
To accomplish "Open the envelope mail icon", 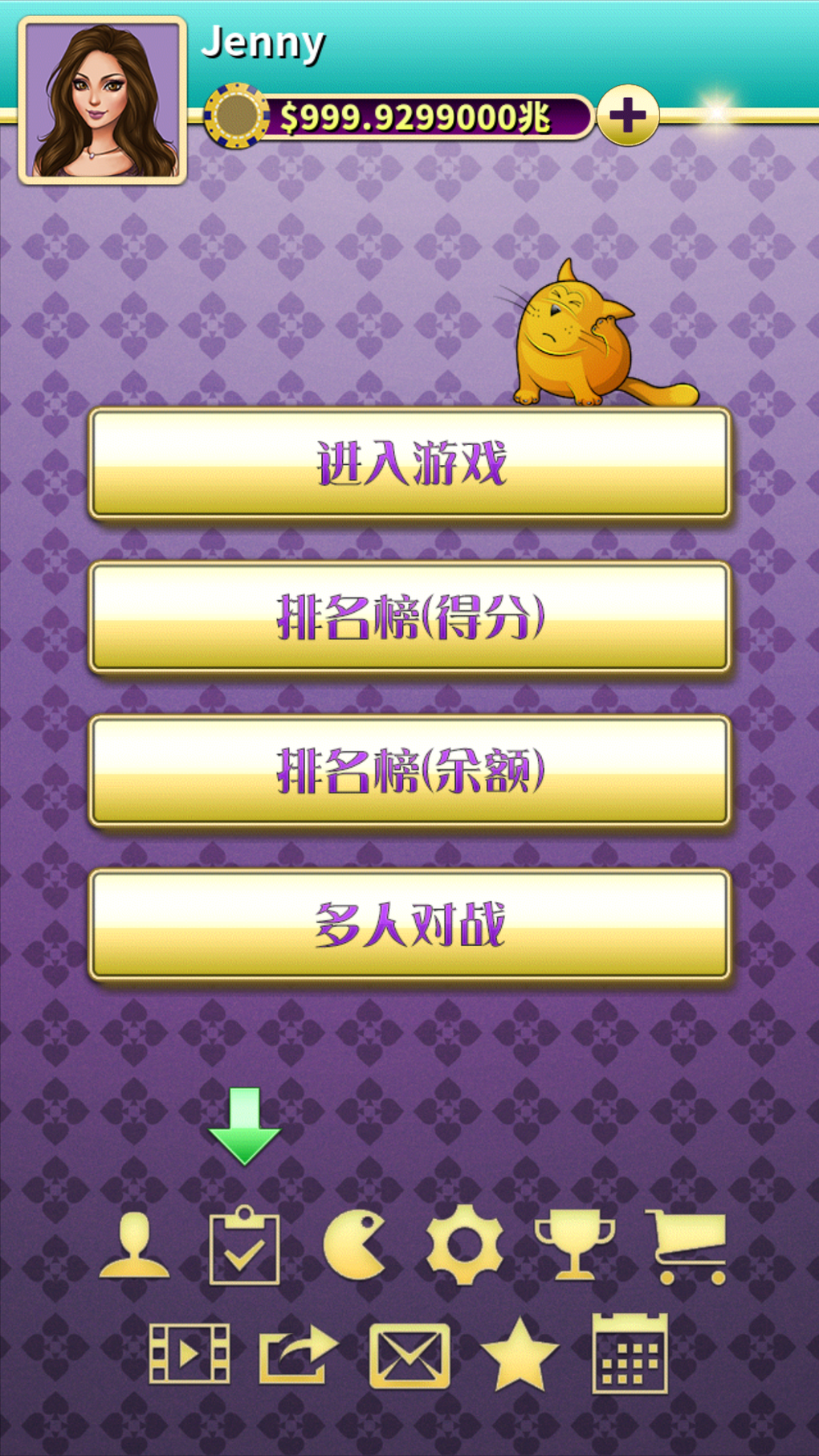I will coord(409,1356).
